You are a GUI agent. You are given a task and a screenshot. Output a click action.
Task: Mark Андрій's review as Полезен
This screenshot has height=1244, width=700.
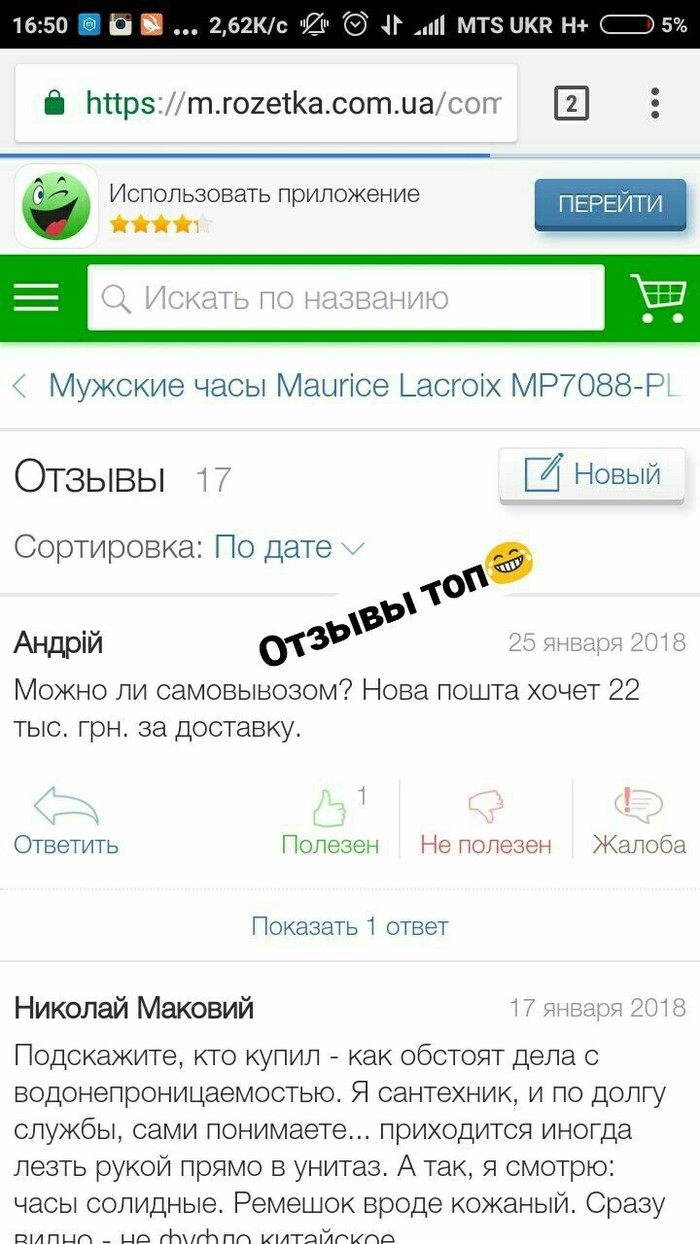(330, 821)
